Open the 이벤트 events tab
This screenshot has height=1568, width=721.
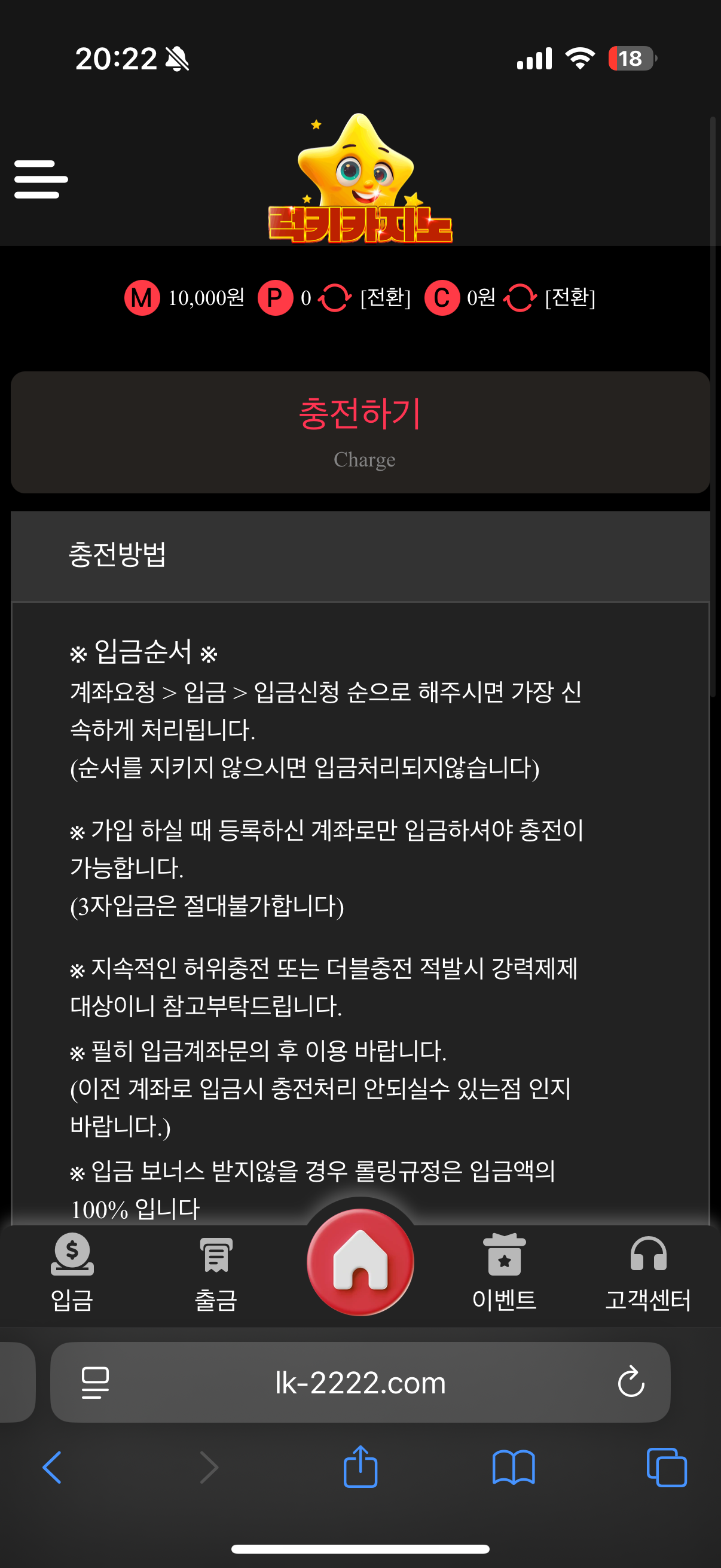tap(504, 1271)
